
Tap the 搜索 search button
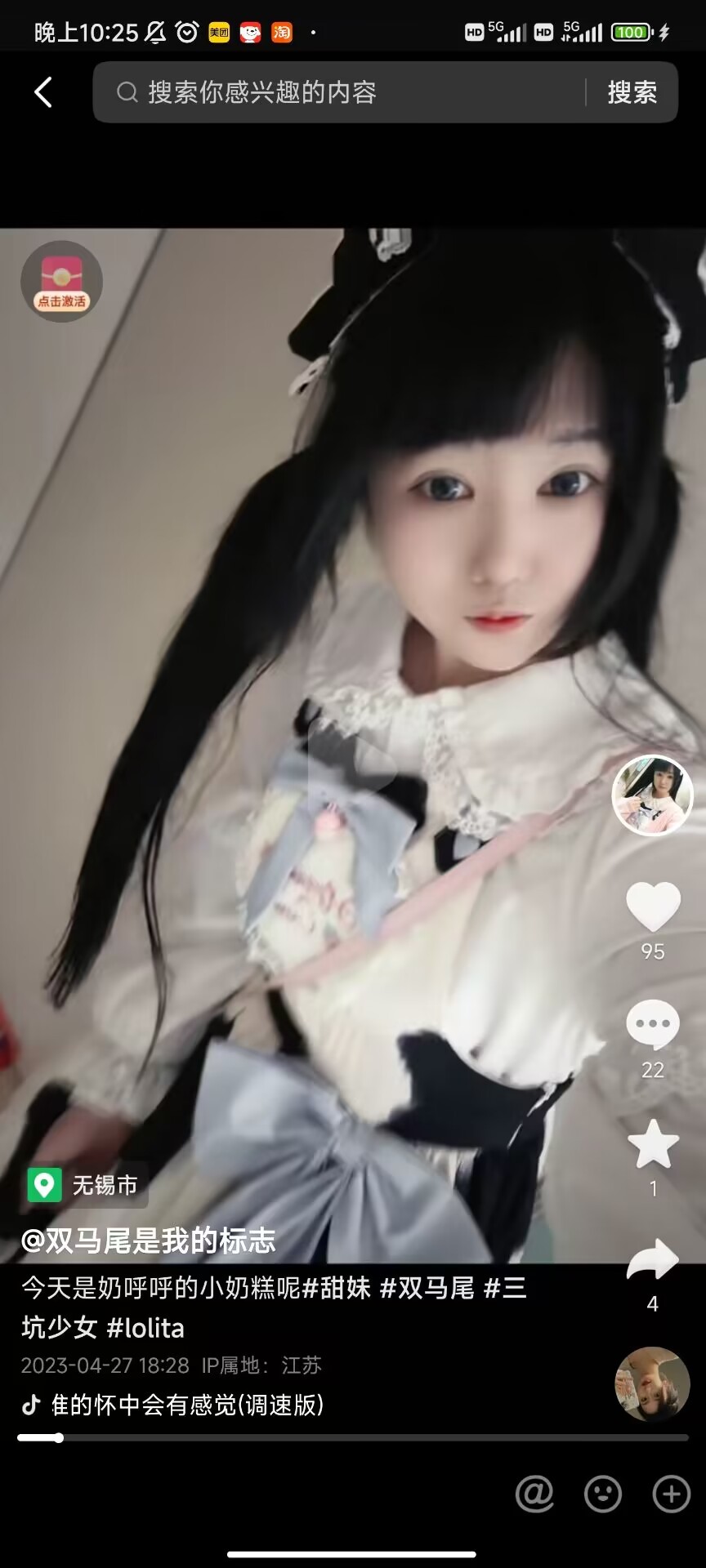click(632, 92)
